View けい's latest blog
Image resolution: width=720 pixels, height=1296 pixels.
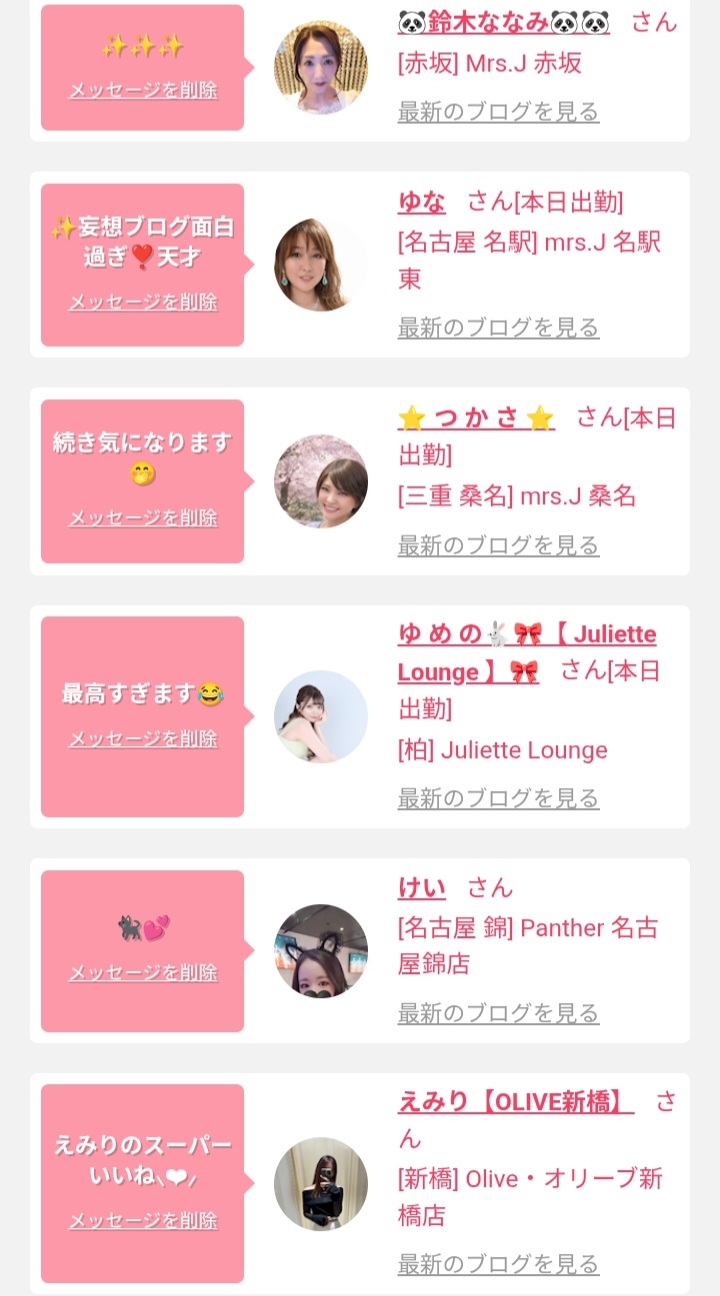[x=498, y=1013]
